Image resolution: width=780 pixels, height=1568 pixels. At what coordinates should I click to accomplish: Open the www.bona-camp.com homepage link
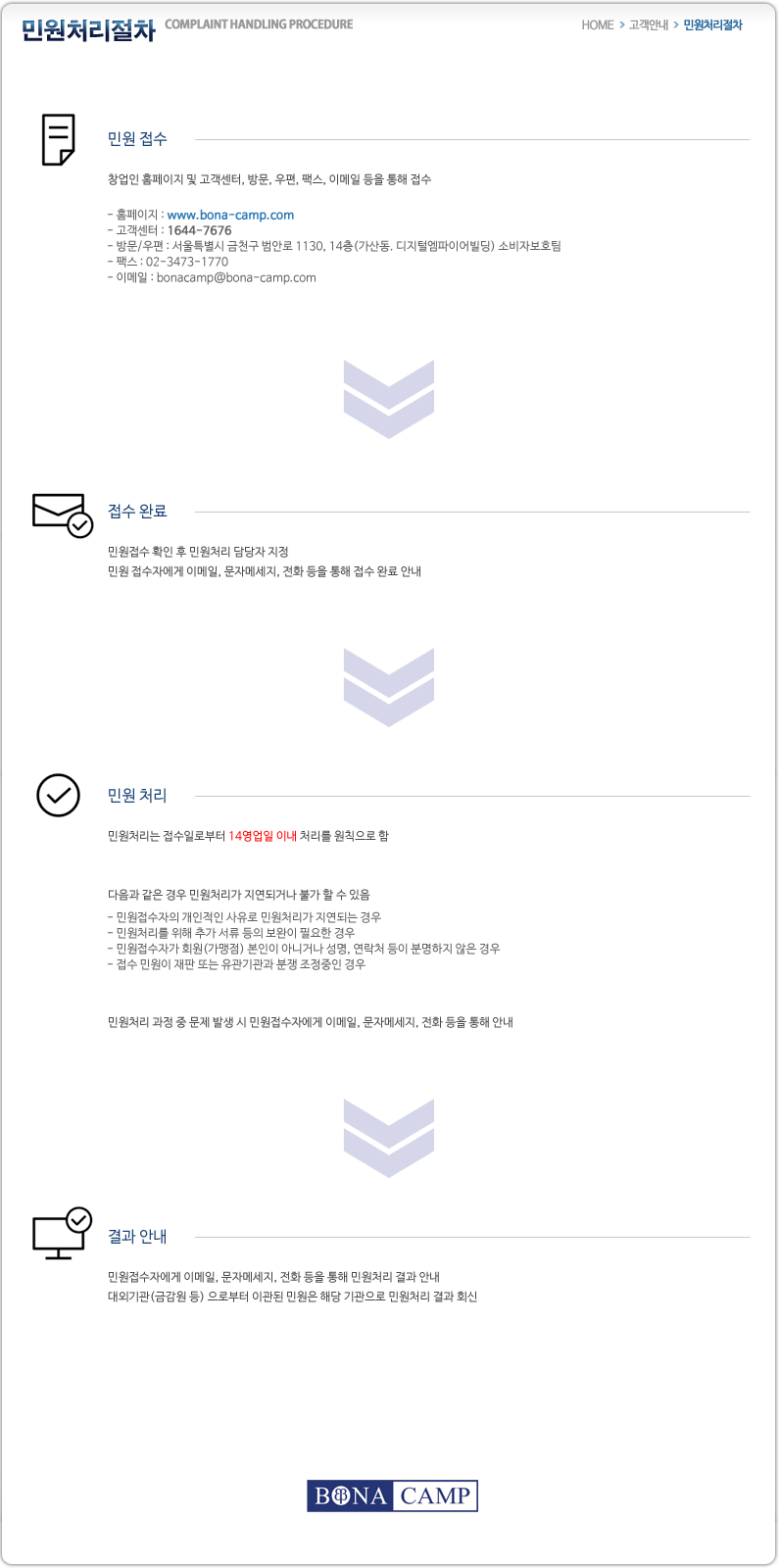tap(230, 215)
